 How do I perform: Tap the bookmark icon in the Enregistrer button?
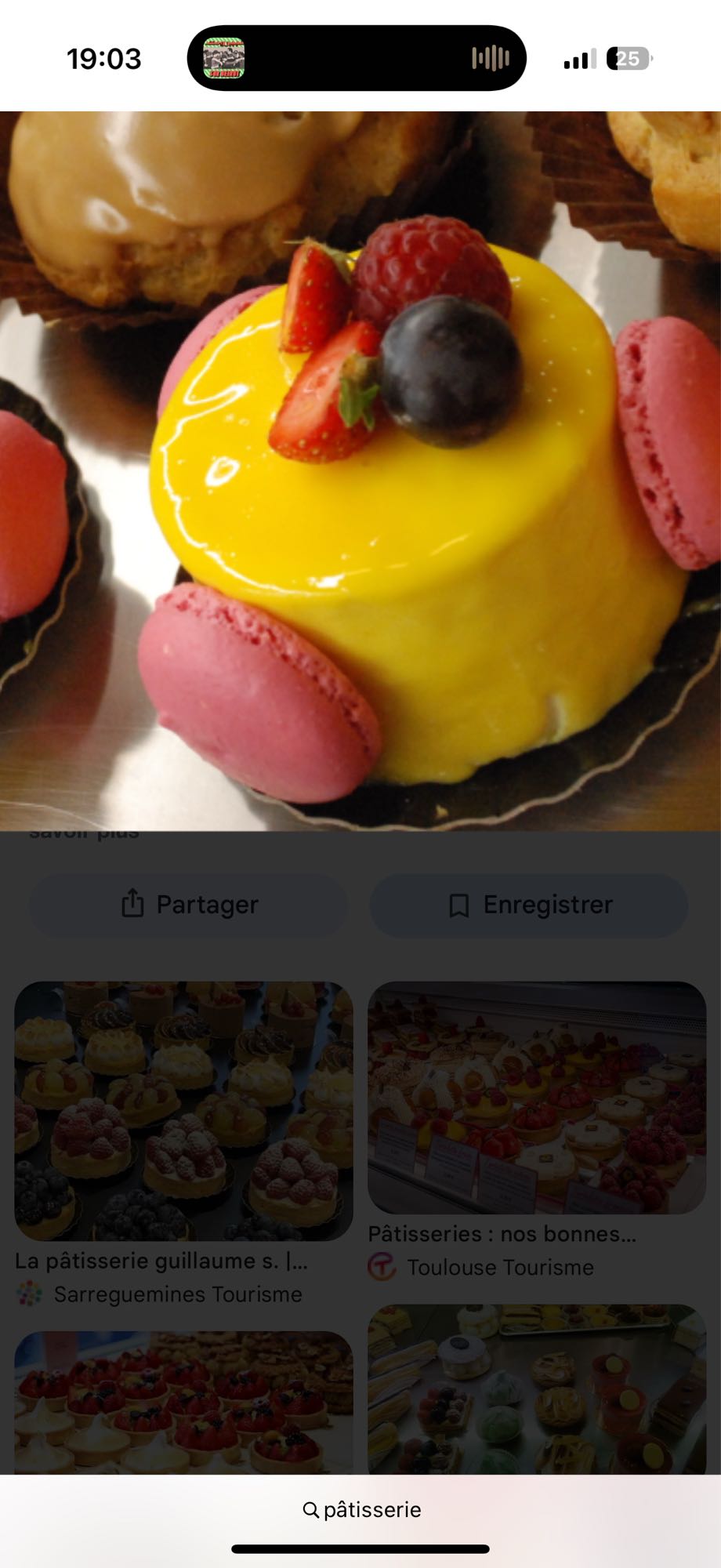[x=459, y=904]
